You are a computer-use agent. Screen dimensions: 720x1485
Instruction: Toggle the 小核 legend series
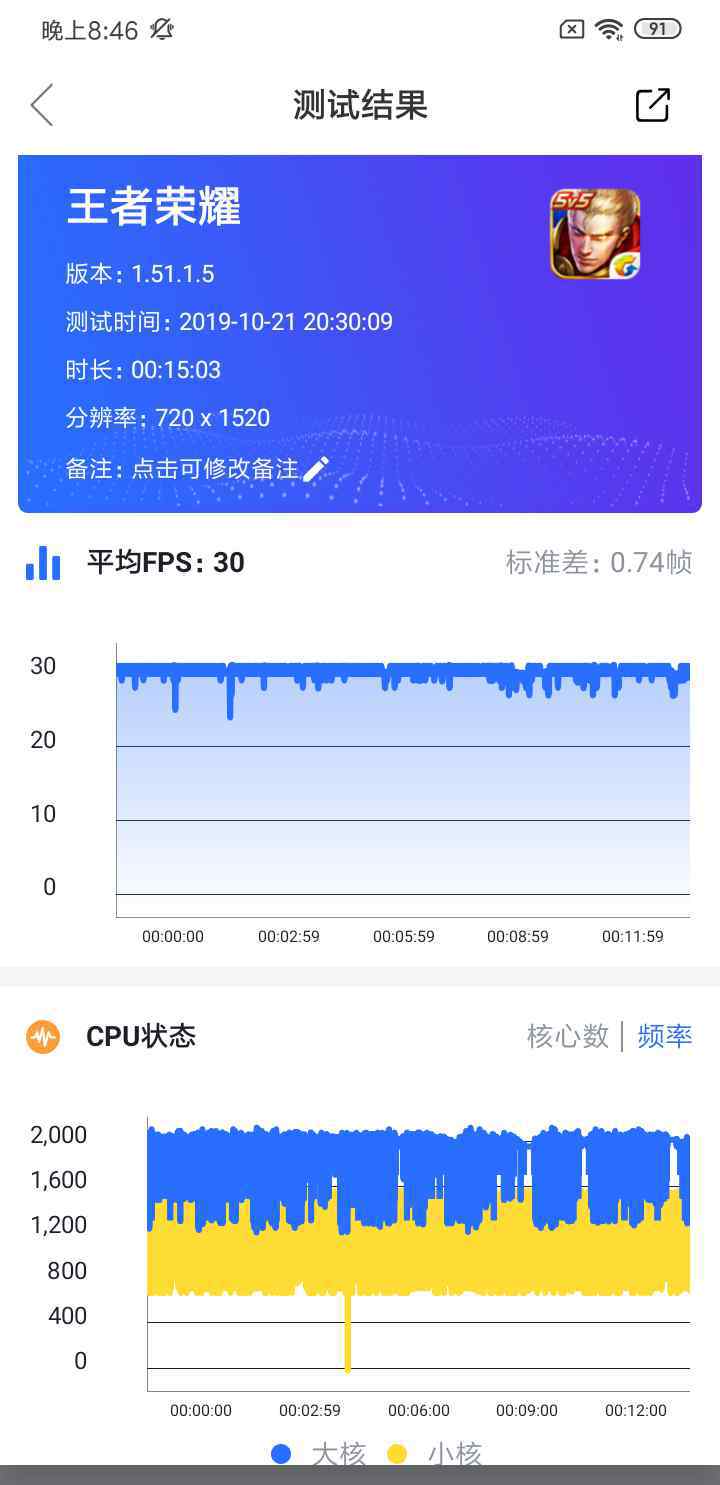tap(435, 1454)
